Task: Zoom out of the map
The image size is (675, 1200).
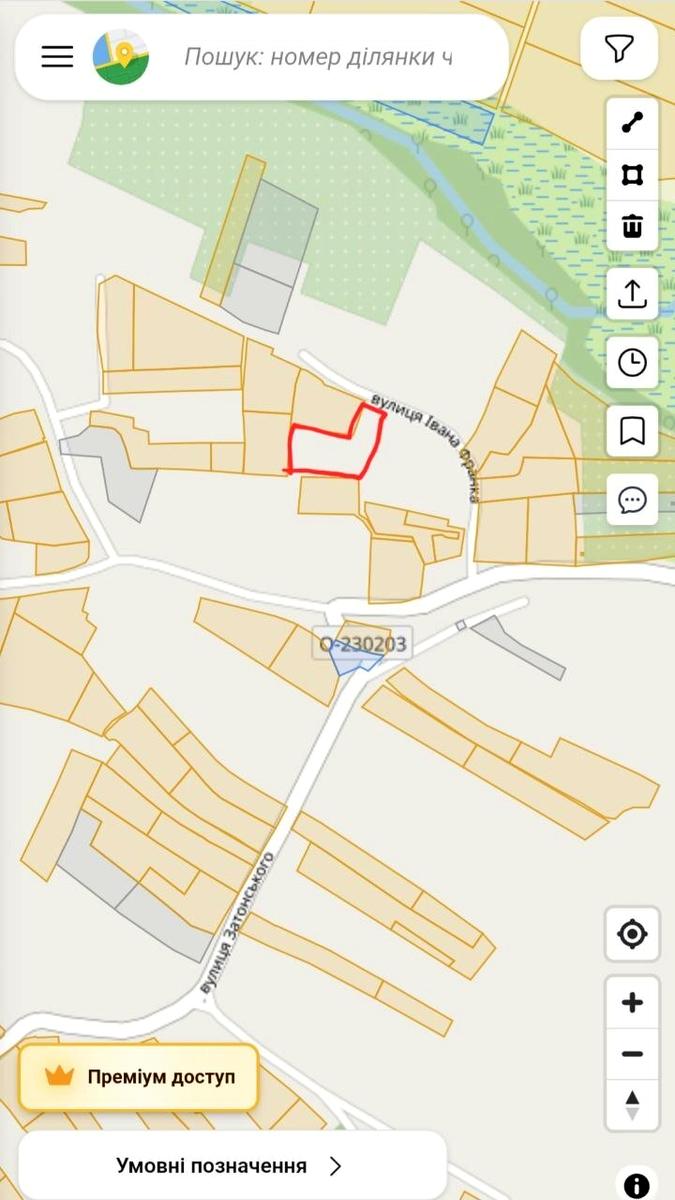Action: 632,1054
